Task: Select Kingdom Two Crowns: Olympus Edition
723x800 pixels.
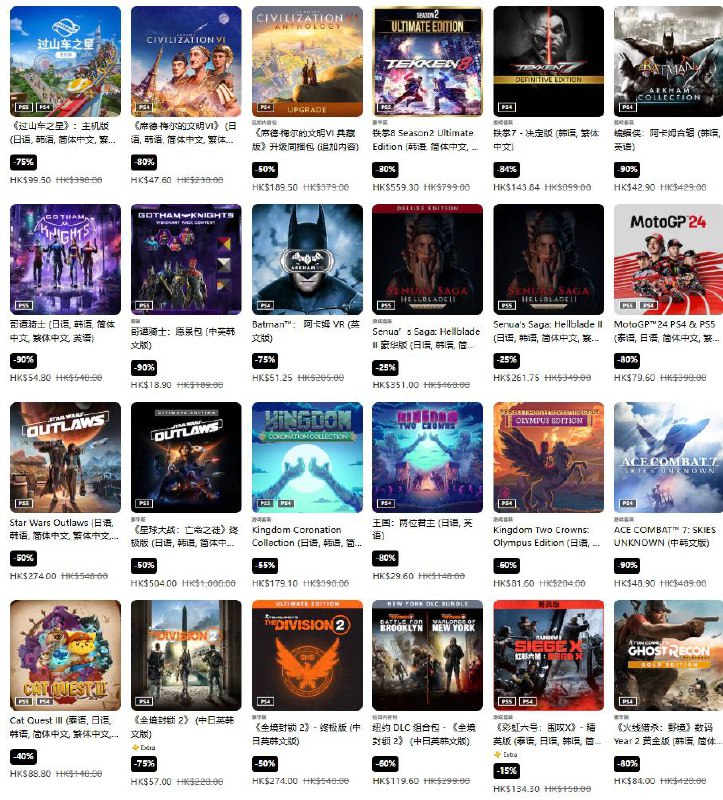Action: point(548,457)
